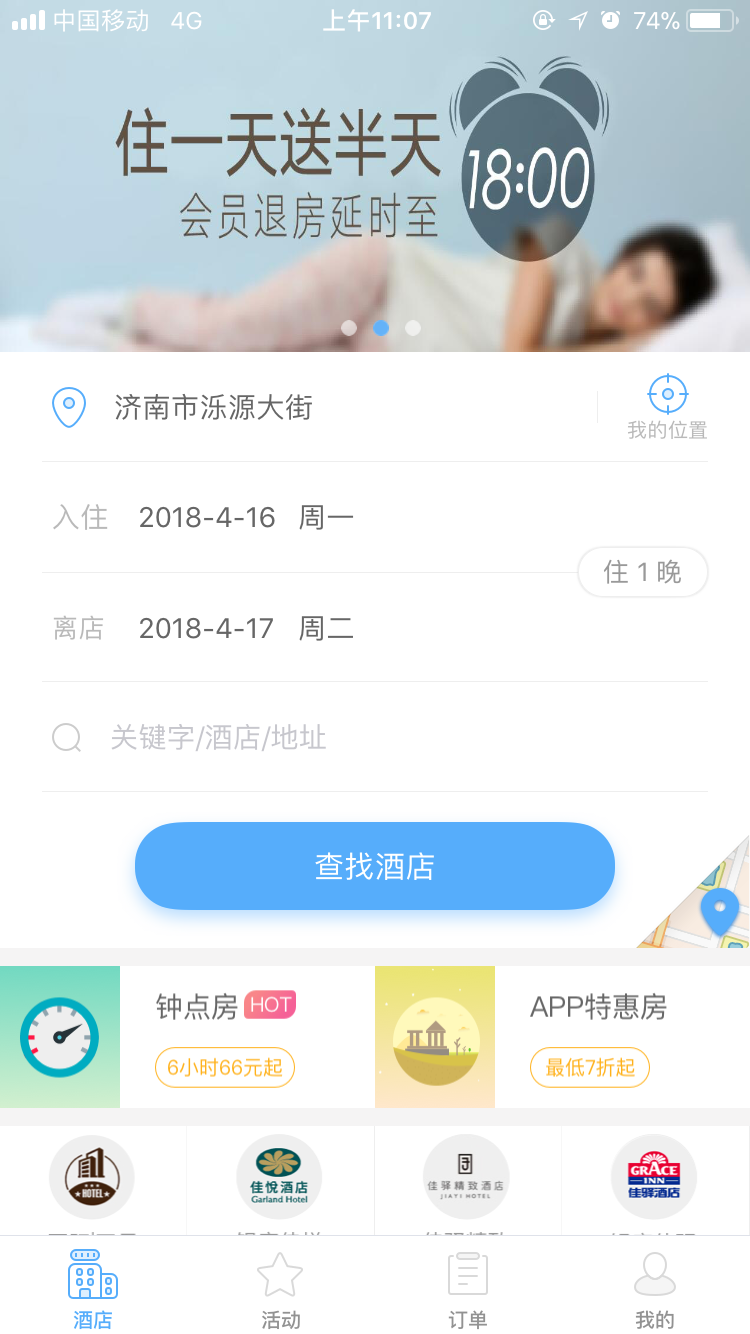Open the brown Hotel logo brand

(x=92, y=1178)
